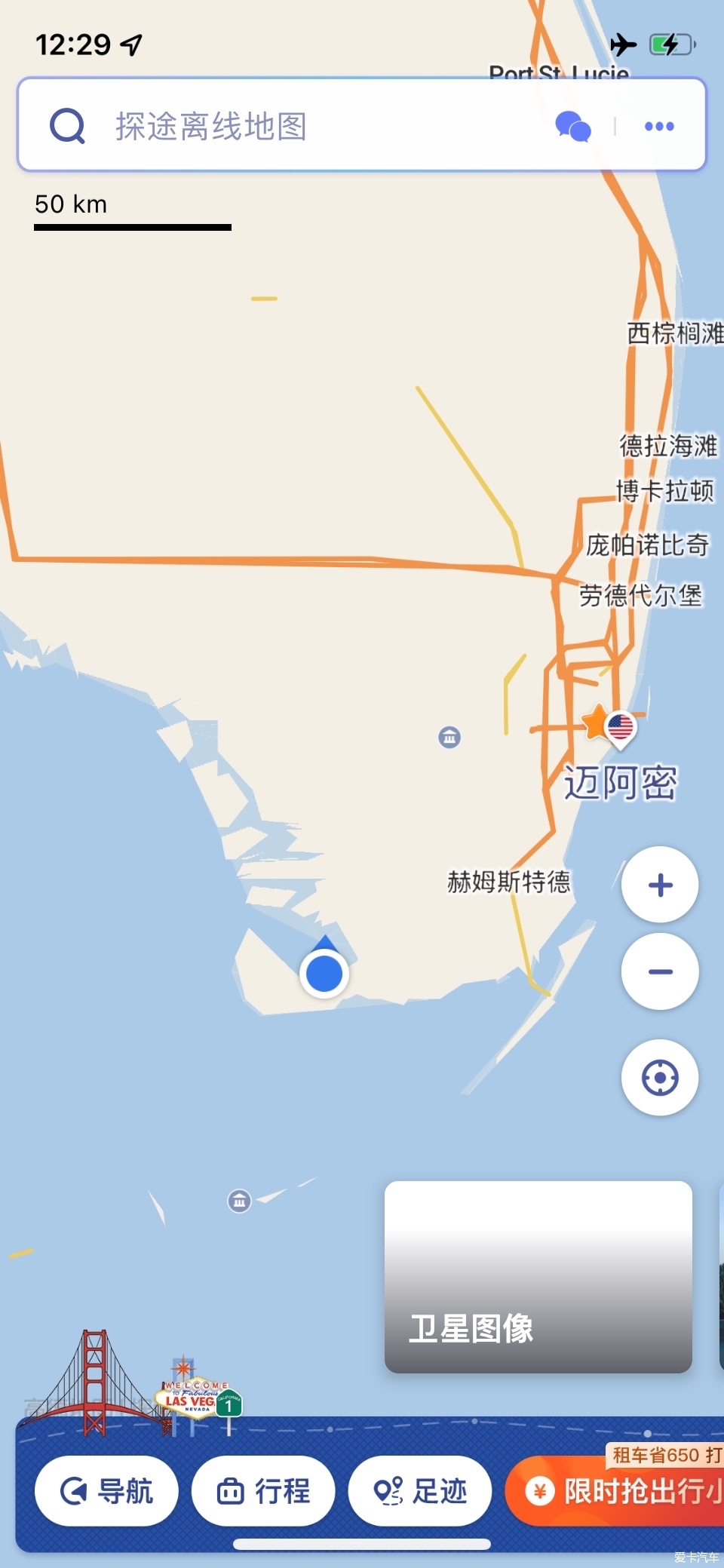Tap the Miami starred flag marker
The image size is (724, 1568).
[612, 727]
